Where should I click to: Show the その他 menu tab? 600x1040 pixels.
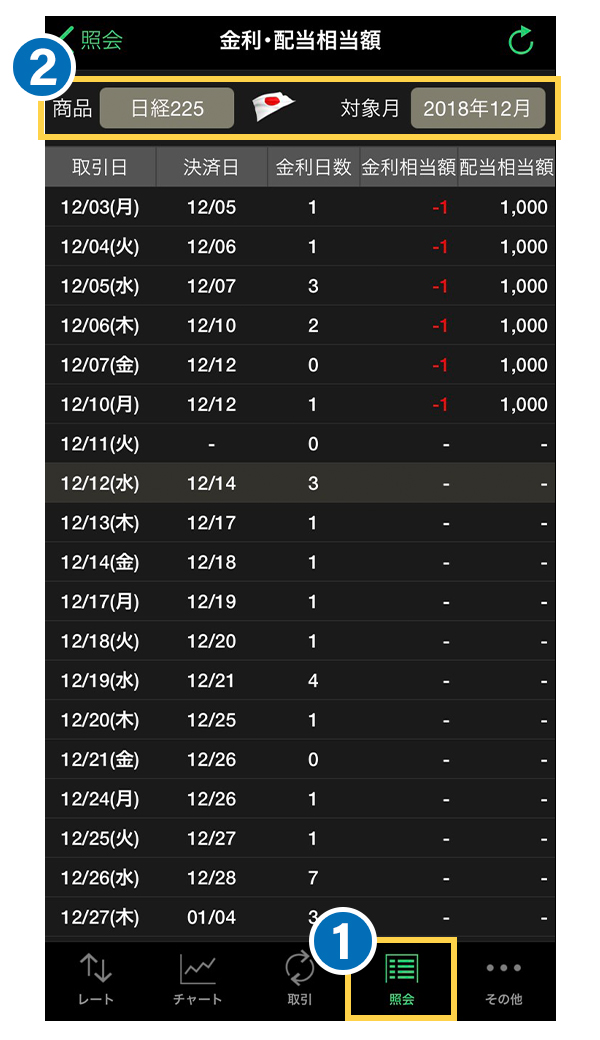point(503,979)
